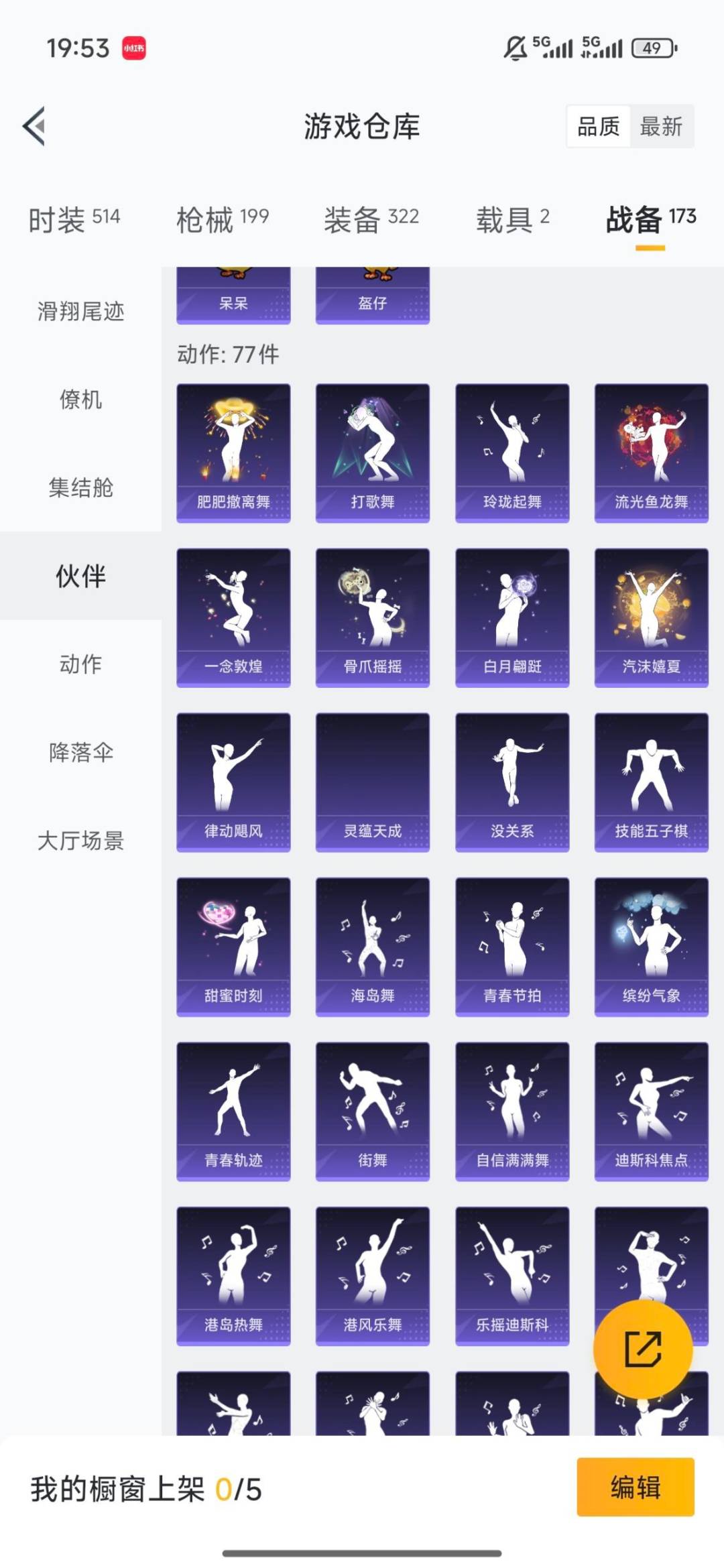
Task: Select 集结舱 category
Action: (79, 488)
